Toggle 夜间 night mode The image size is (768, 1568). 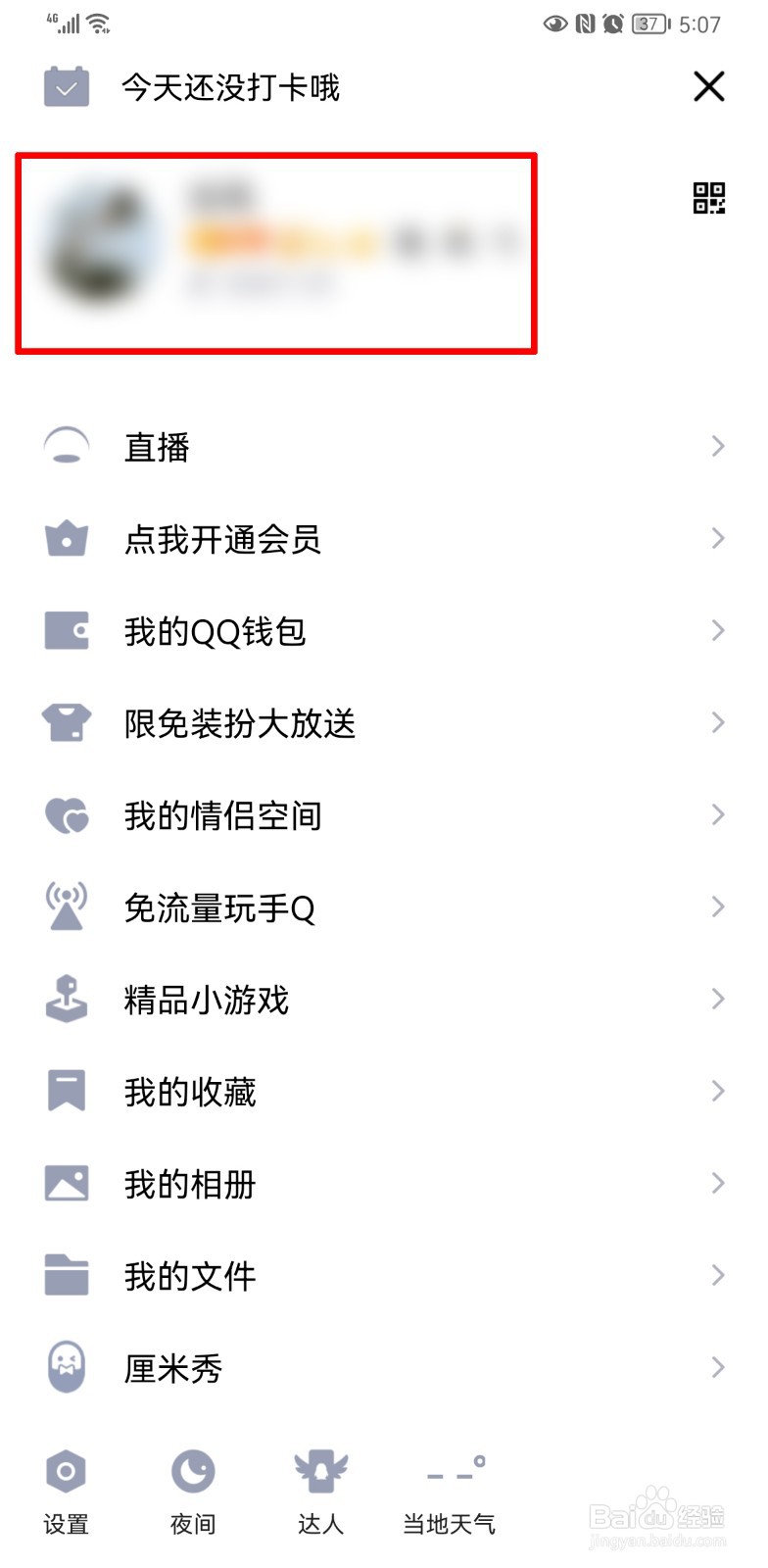click(x=192, y=1494)
